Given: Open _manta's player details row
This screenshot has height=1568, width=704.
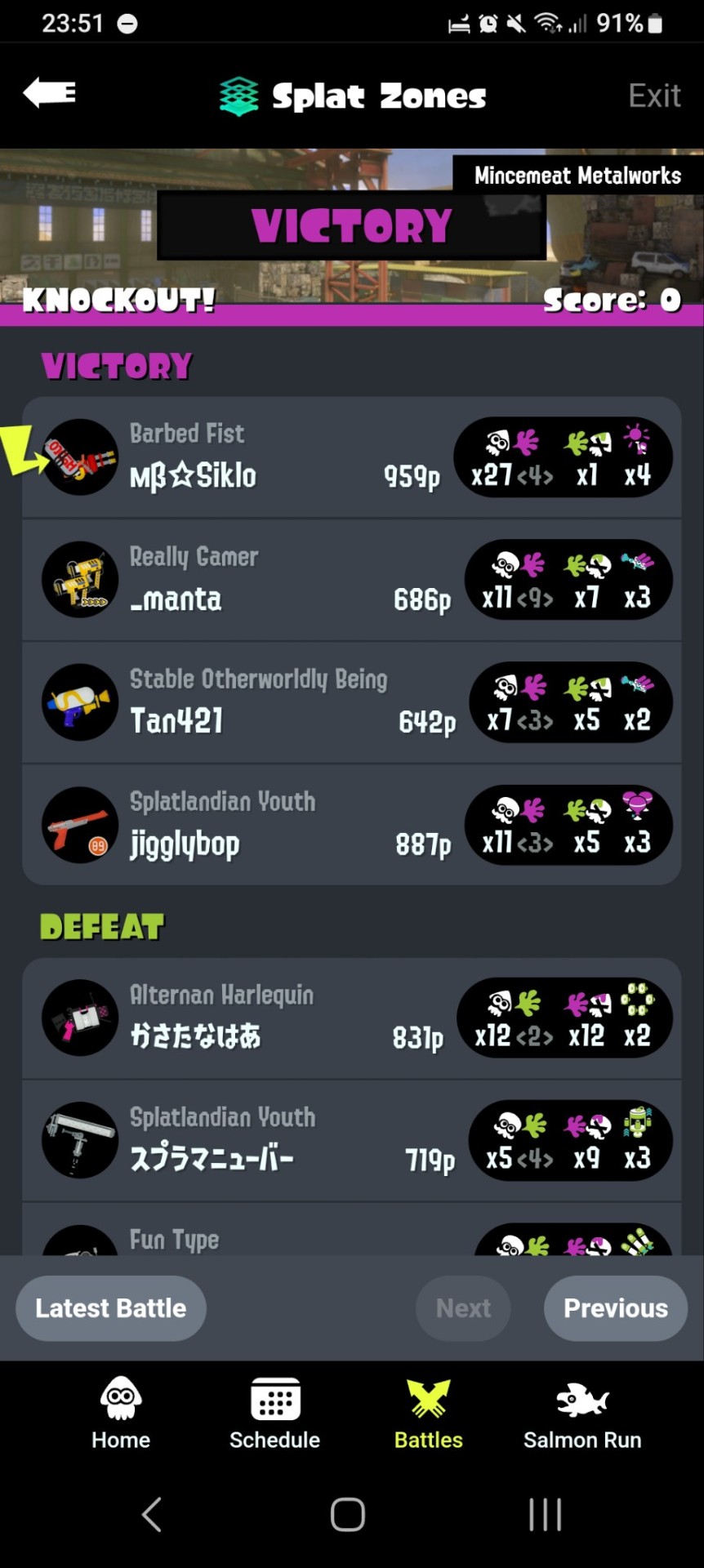Looking at the screenshot, I should point(245,580).
